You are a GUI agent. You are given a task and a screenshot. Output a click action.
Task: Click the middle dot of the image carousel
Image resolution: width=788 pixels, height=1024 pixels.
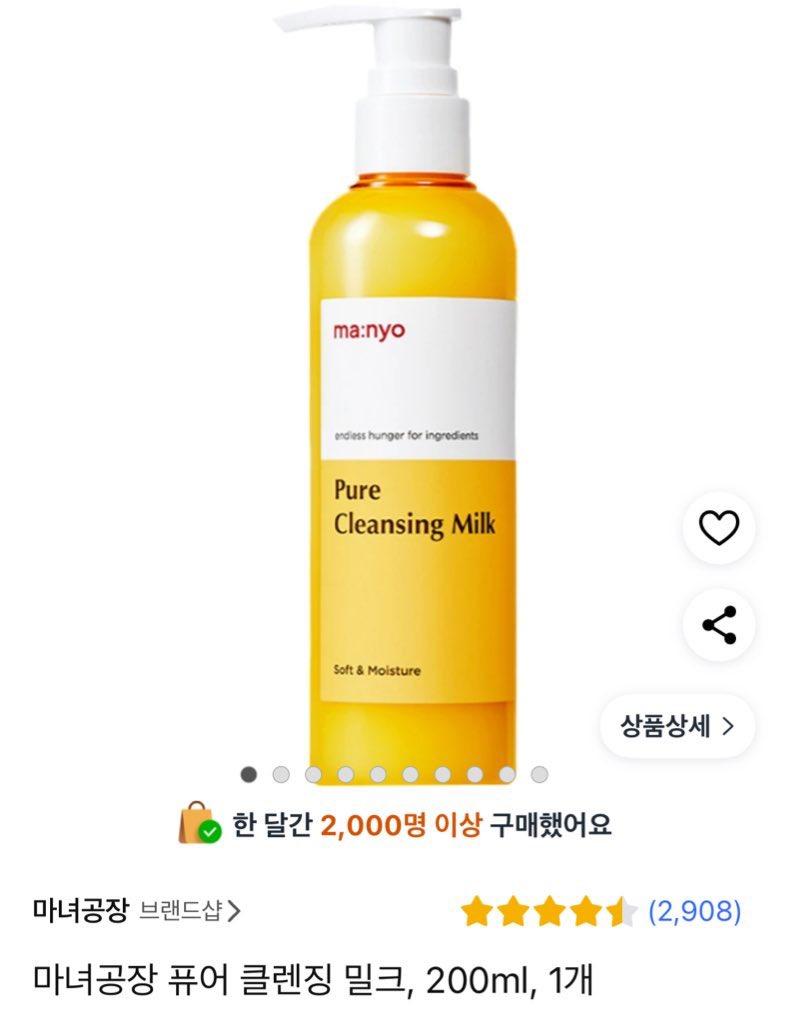coord(393,772)
